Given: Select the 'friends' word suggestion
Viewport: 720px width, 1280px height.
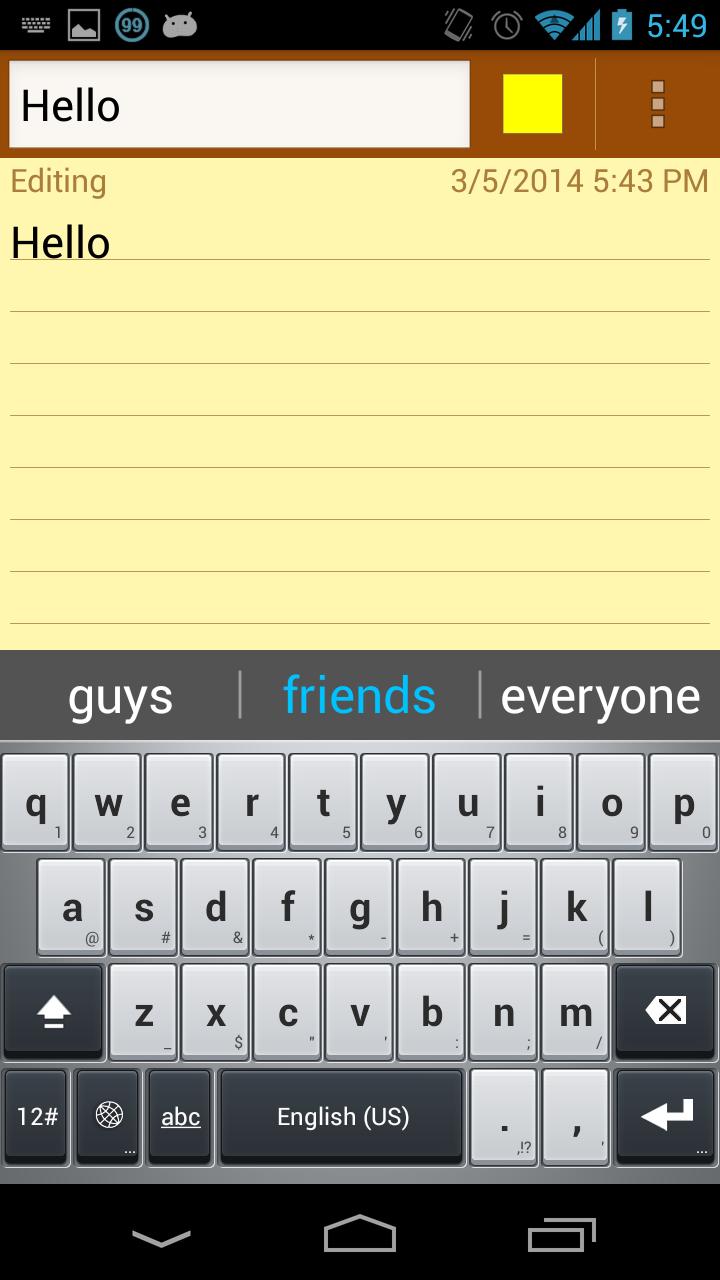Looking at the screenshot, I should pos(359,694).
